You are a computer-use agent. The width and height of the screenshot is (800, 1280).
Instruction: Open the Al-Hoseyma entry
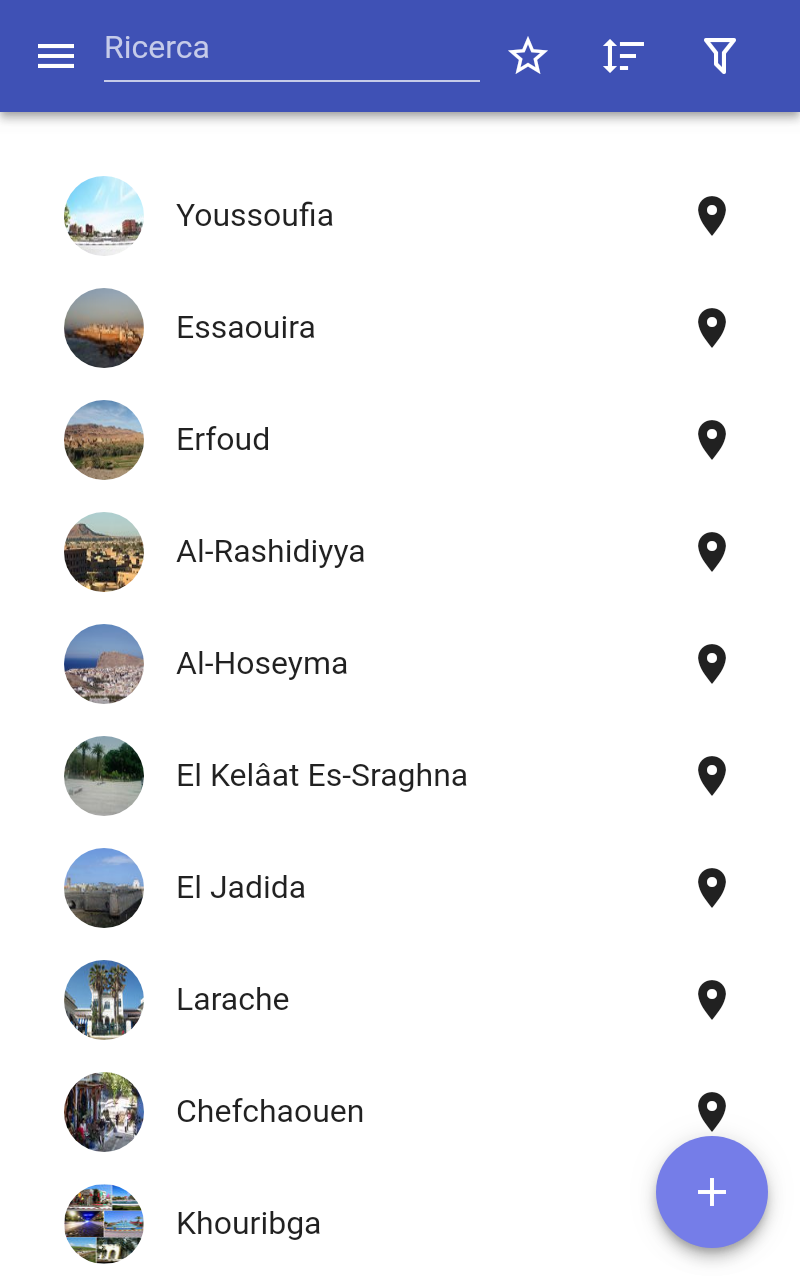tap(262, 664)
